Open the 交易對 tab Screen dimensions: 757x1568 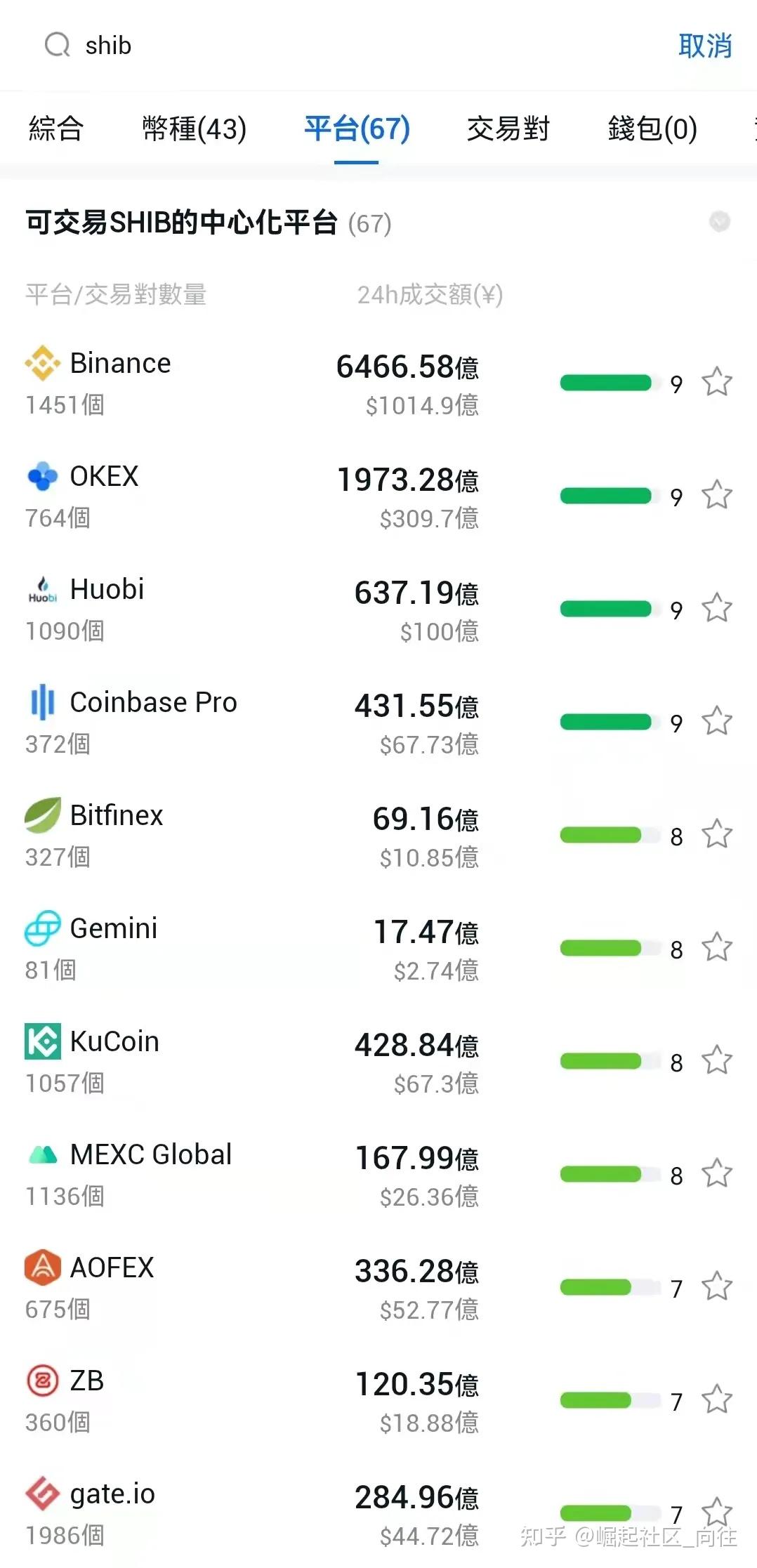[508, 129]
